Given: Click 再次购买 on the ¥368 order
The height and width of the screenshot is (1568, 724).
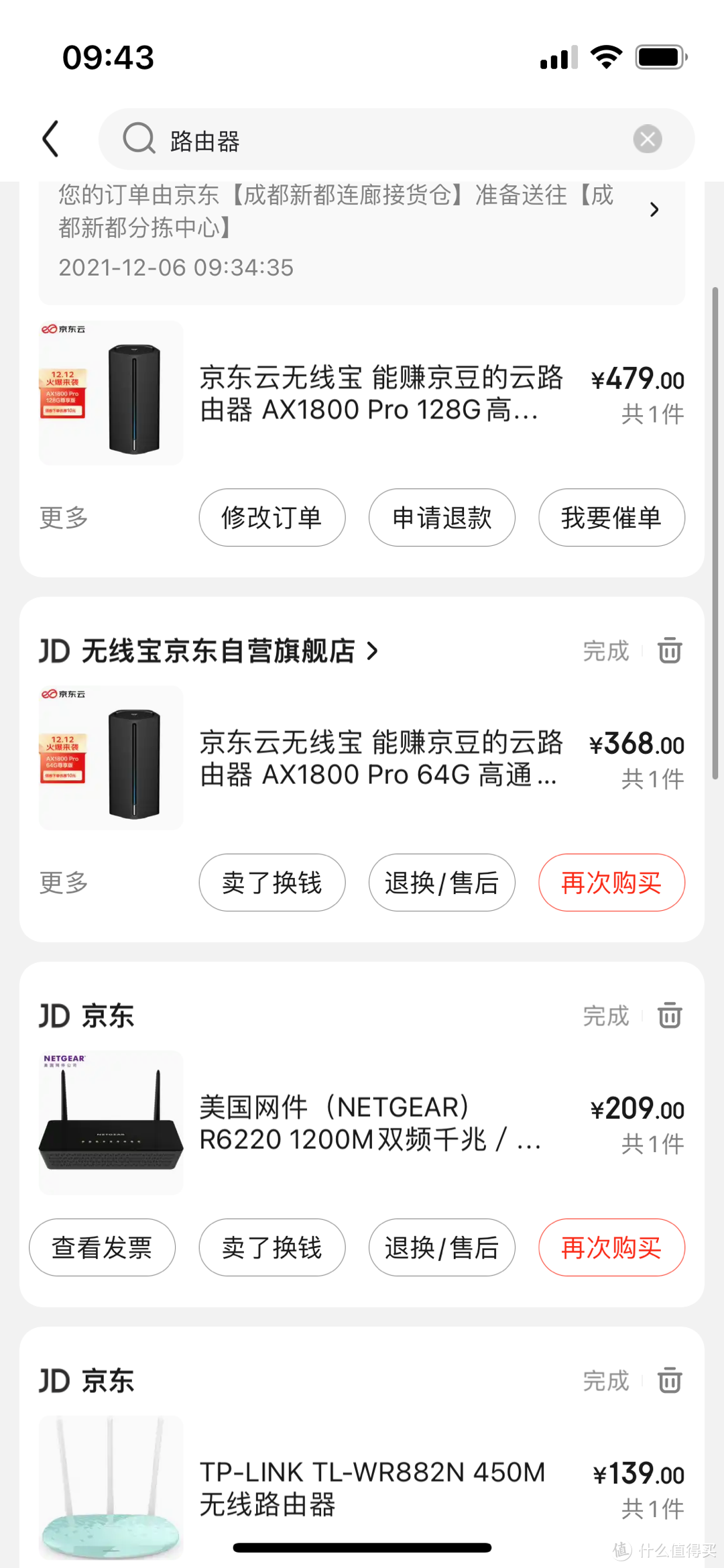Looking at the screenshot, I should (611, 883).
